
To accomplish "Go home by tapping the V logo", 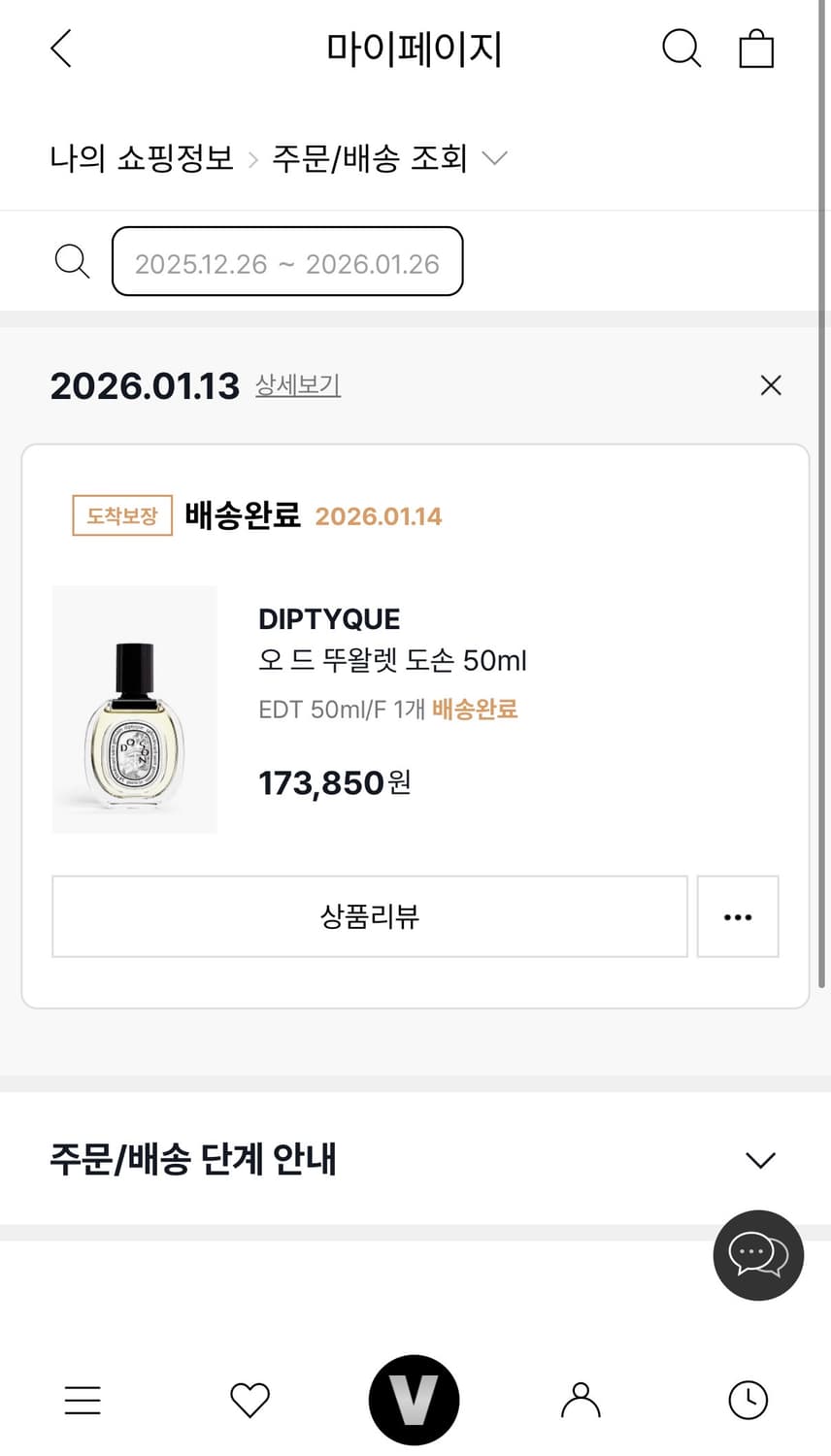I will tap(415, 1400).
